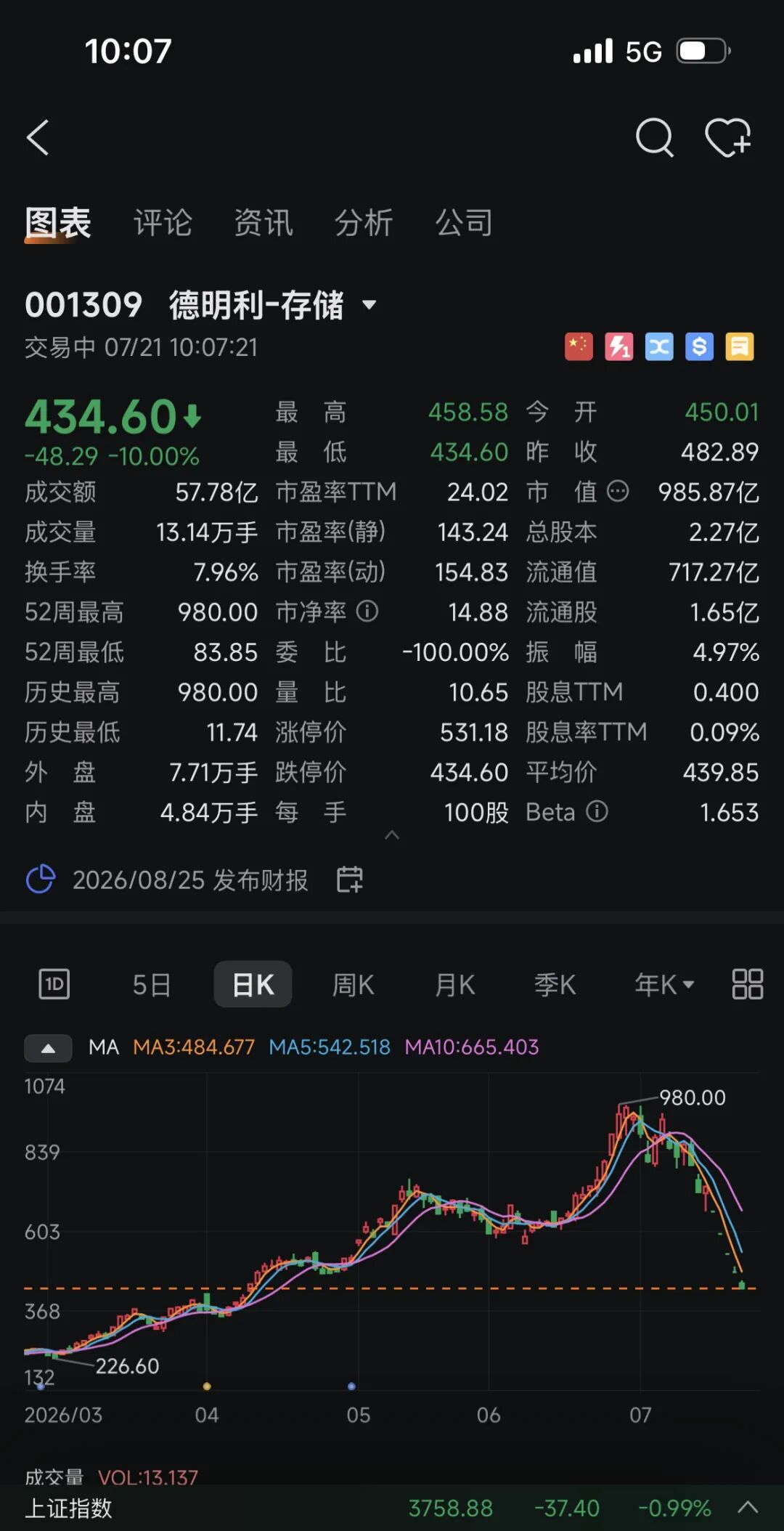This screenshot has height=1531, width=784.
Task: Tap the info icon next to 市净率
Action: pyautogui.click(x=367, y=612)
